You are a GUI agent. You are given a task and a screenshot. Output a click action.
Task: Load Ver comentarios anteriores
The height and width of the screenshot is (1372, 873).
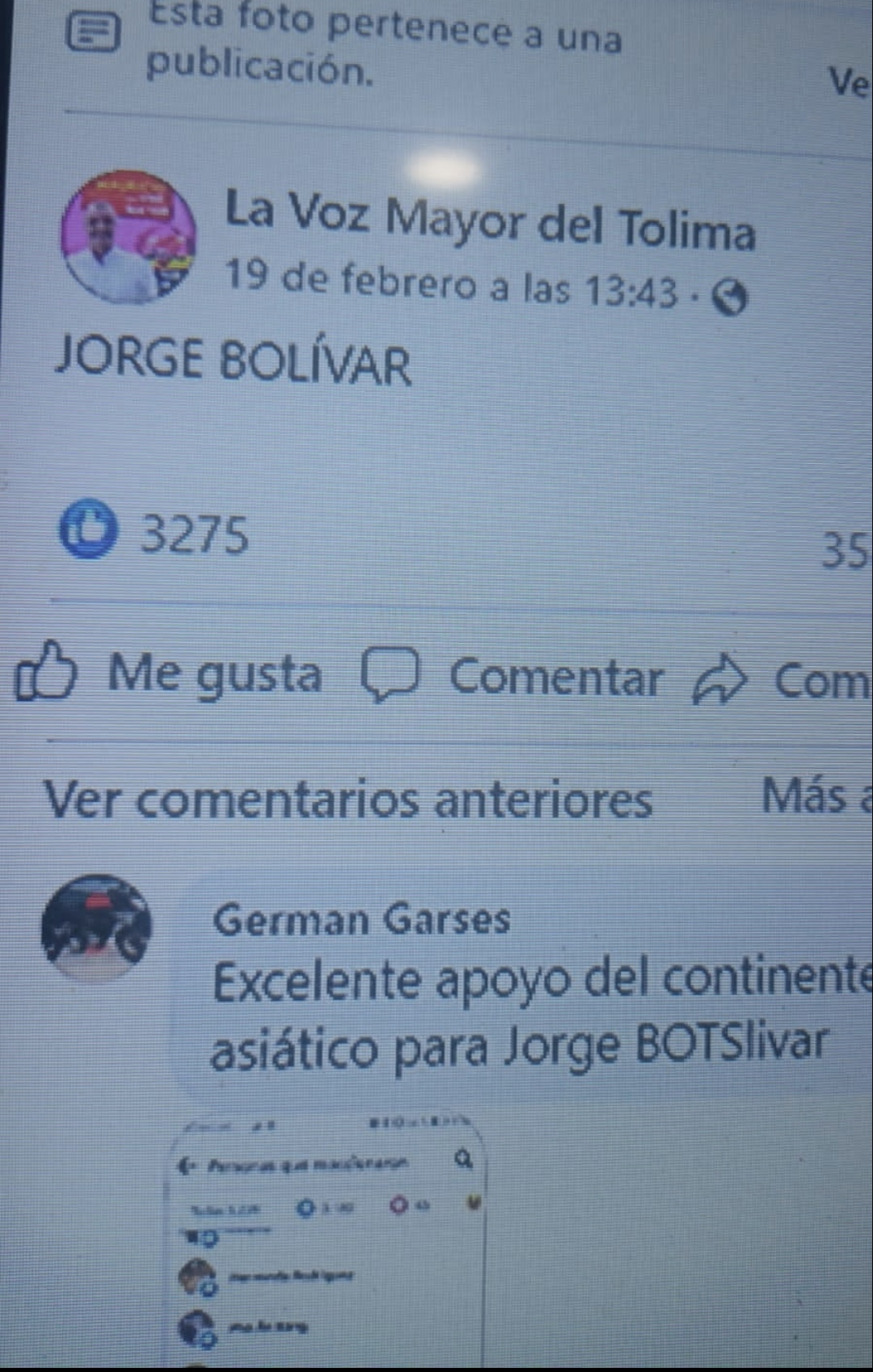coord(348,800)
